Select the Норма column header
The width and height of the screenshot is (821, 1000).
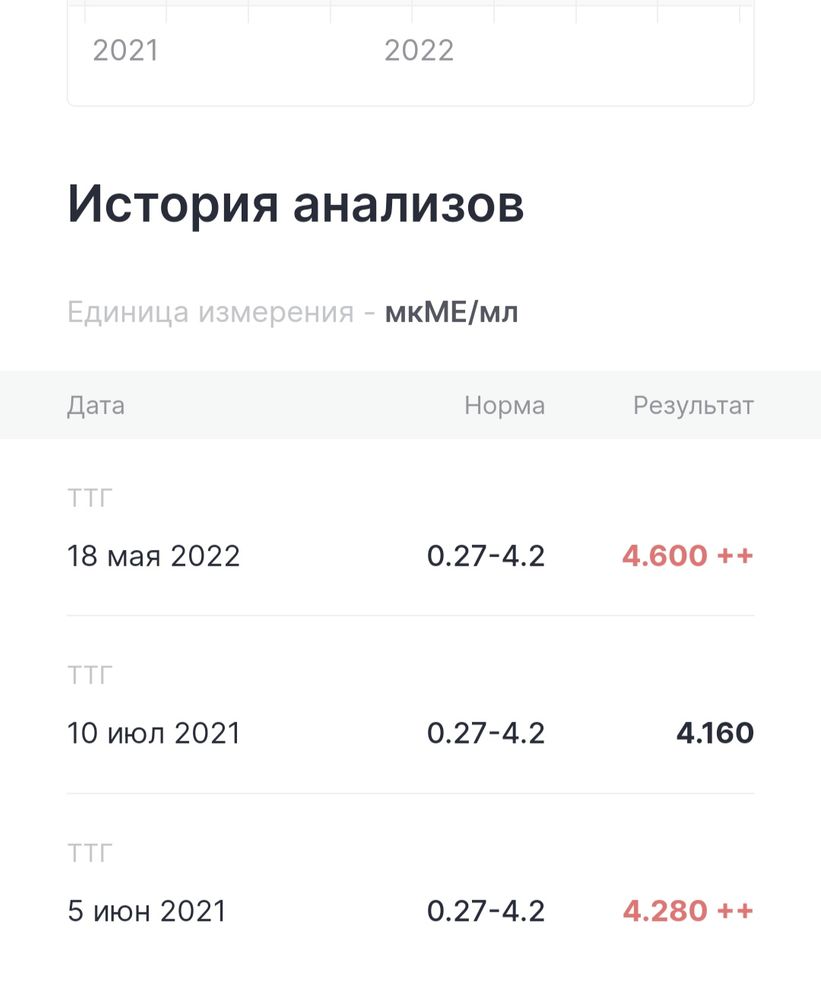point(504,405)
